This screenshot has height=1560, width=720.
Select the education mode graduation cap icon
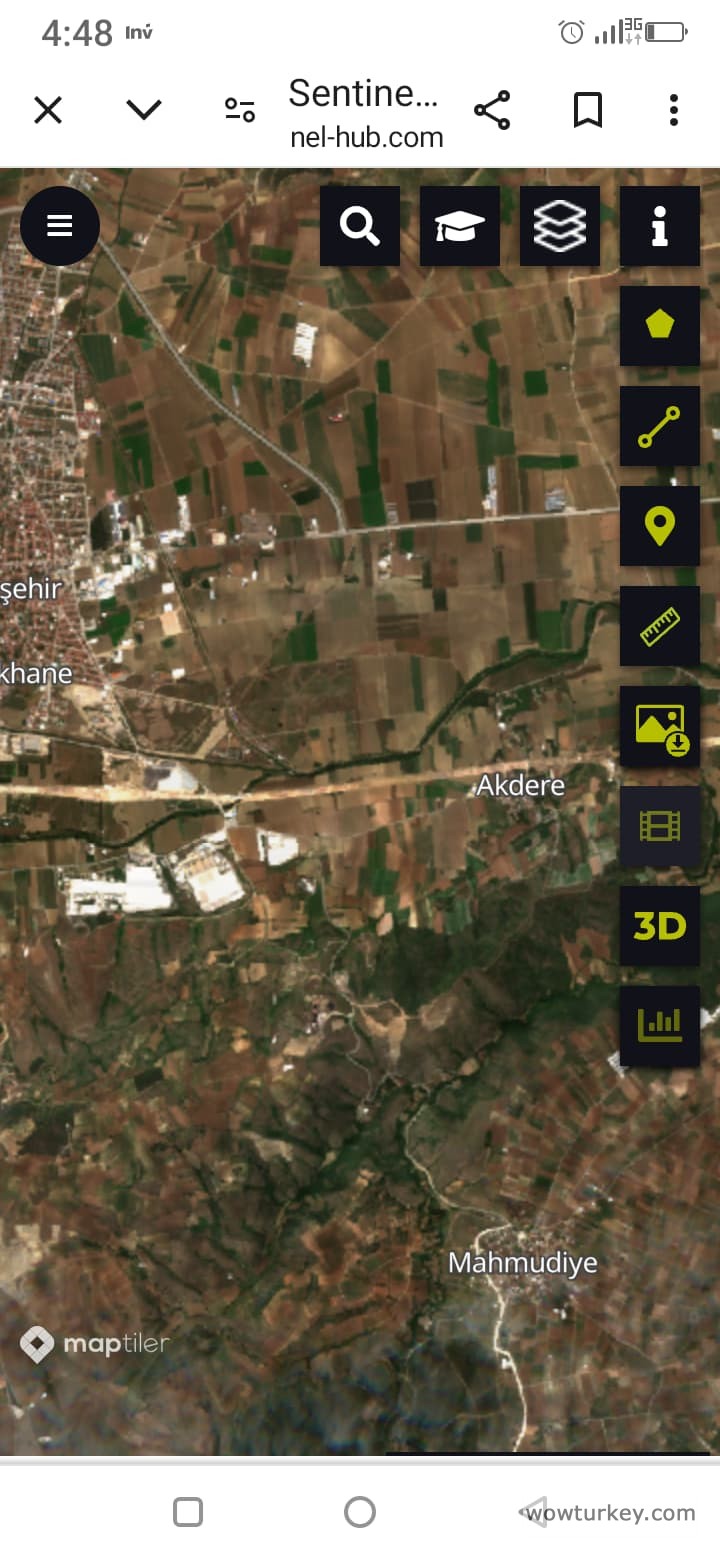(x=460, y=226)
